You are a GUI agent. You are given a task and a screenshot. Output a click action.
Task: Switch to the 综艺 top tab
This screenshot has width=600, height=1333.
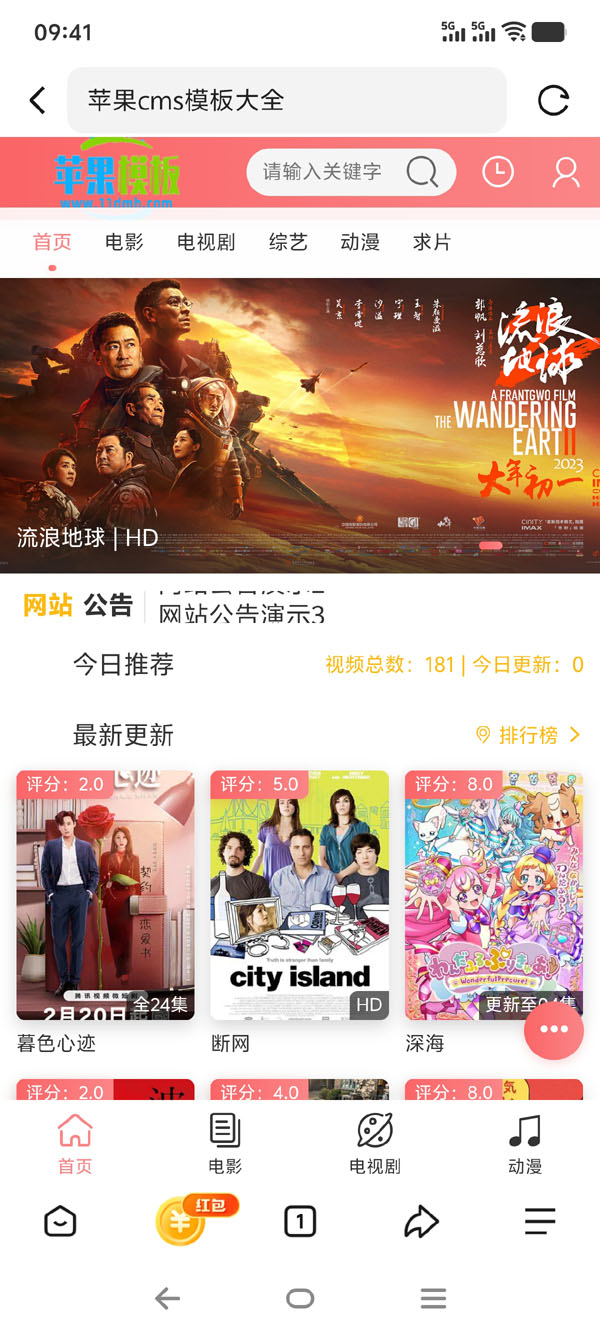[x=288, y=242]
